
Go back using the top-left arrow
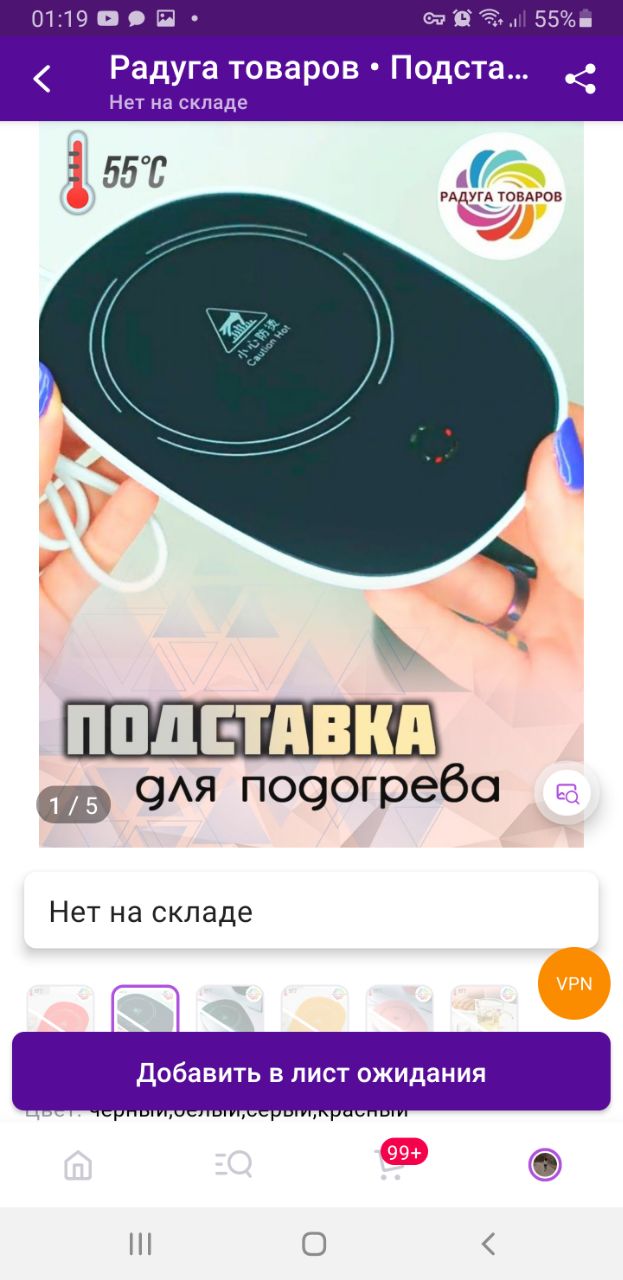tap(42, 79)
